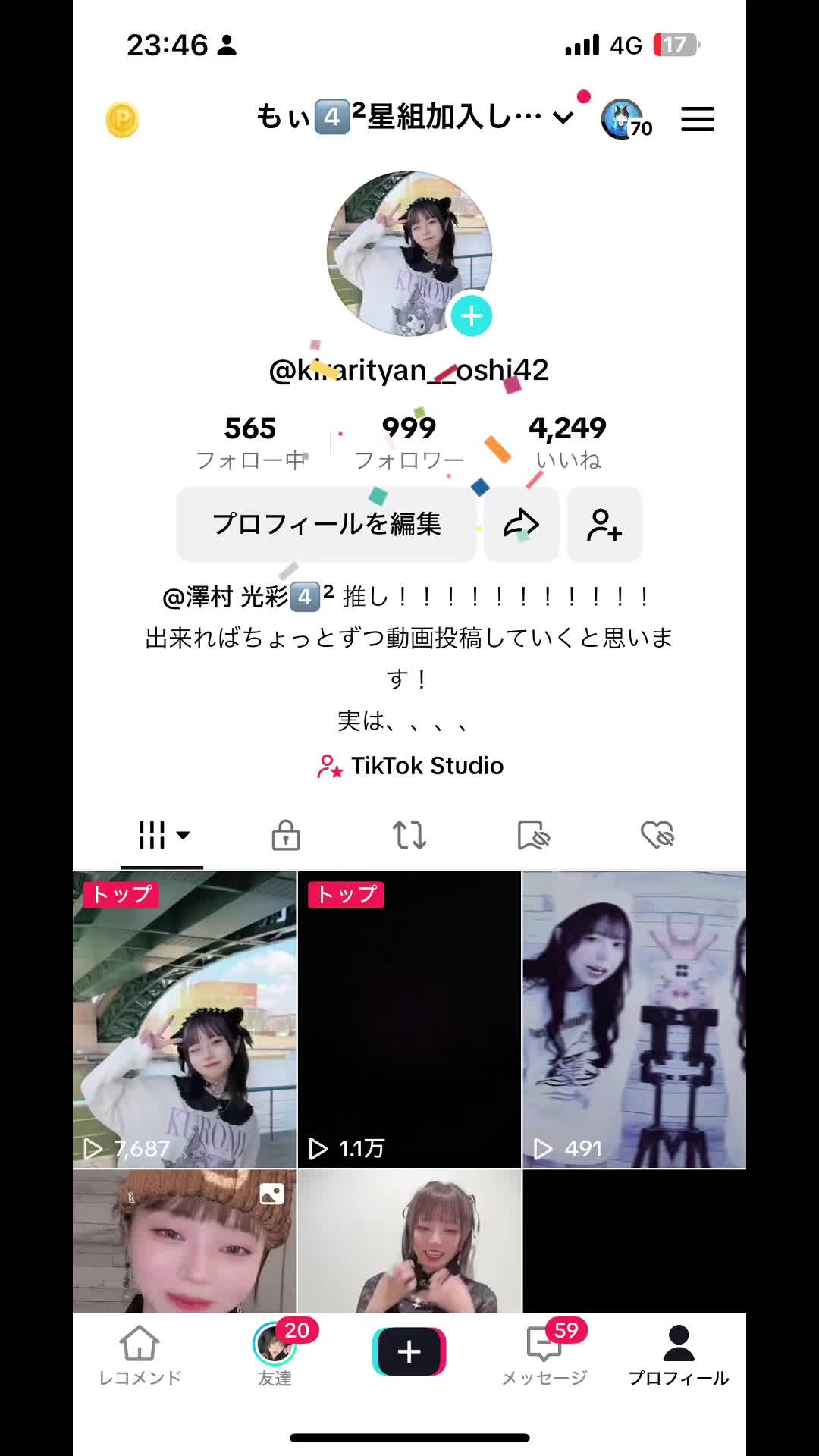
Task: Open the add friends icon
Action: (x=604, y=524)
